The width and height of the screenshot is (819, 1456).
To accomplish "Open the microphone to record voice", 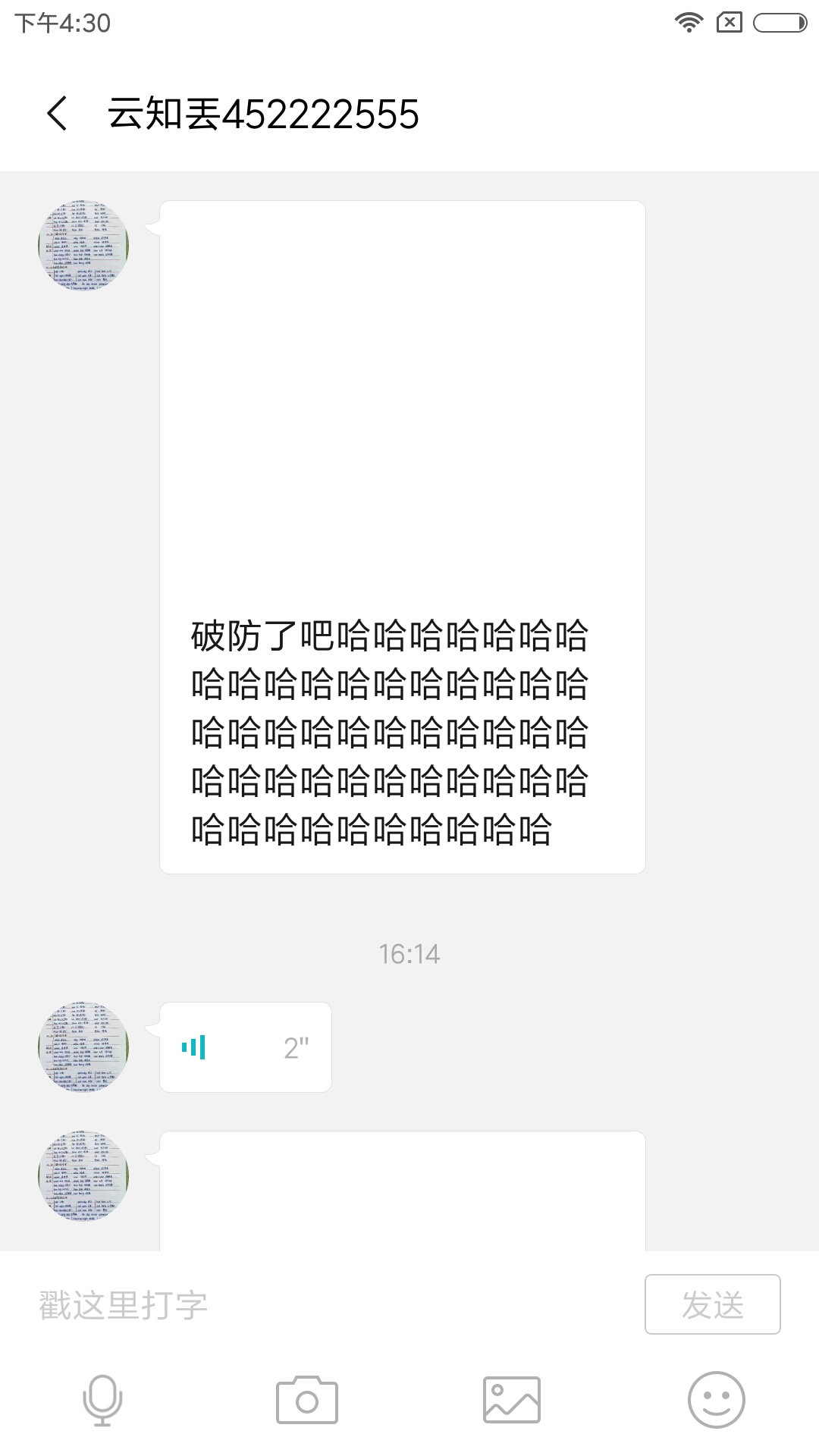I will [x=102, y=1400].
